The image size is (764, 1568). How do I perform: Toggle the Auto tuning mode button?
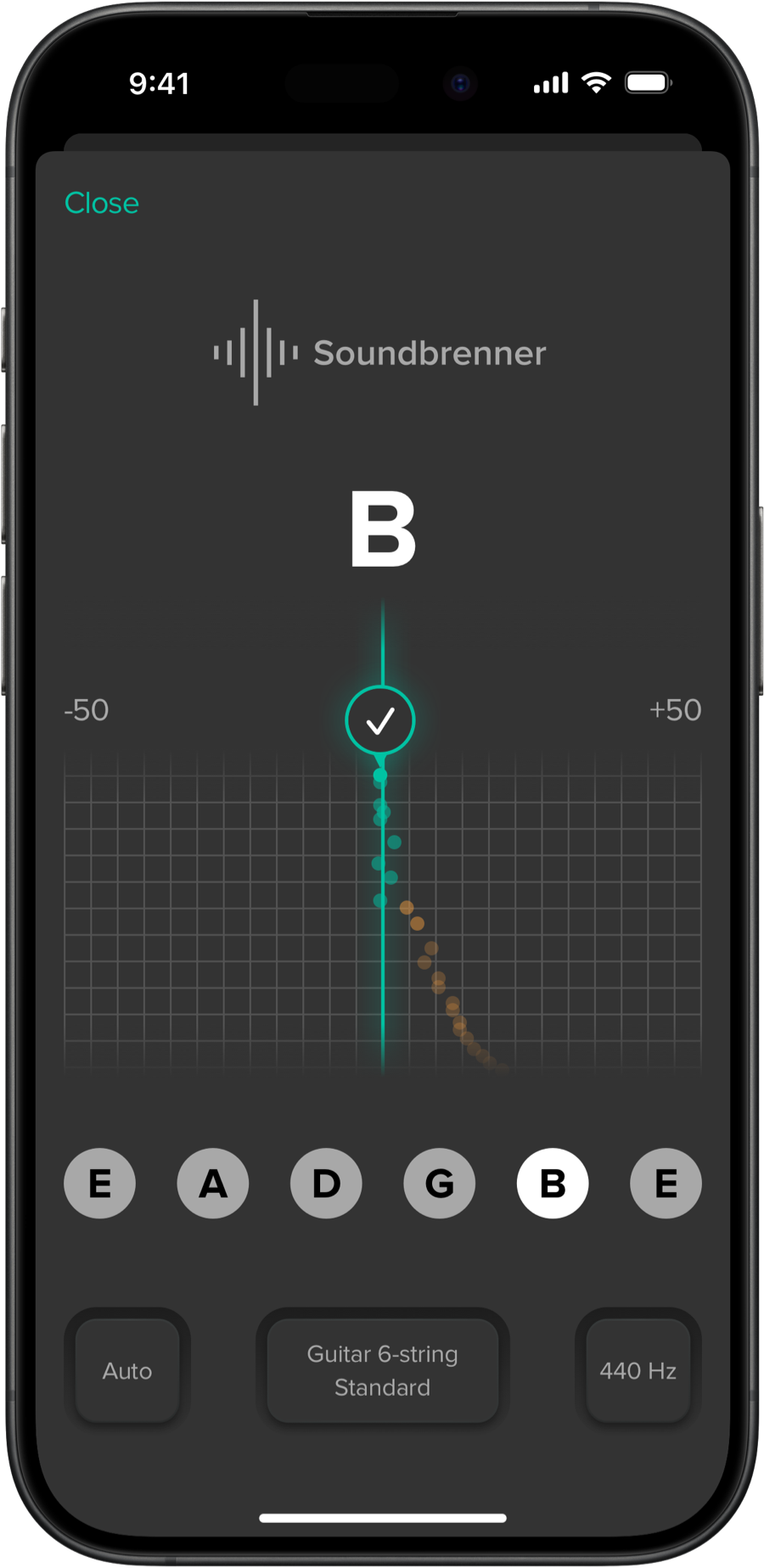(x=127, y=1370)
